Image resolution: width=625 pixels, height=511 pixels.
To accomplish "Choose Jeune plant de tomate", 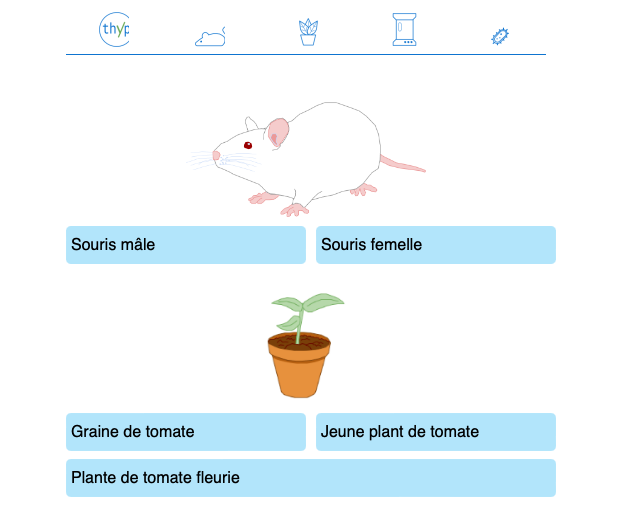I will tap(435, 432).
